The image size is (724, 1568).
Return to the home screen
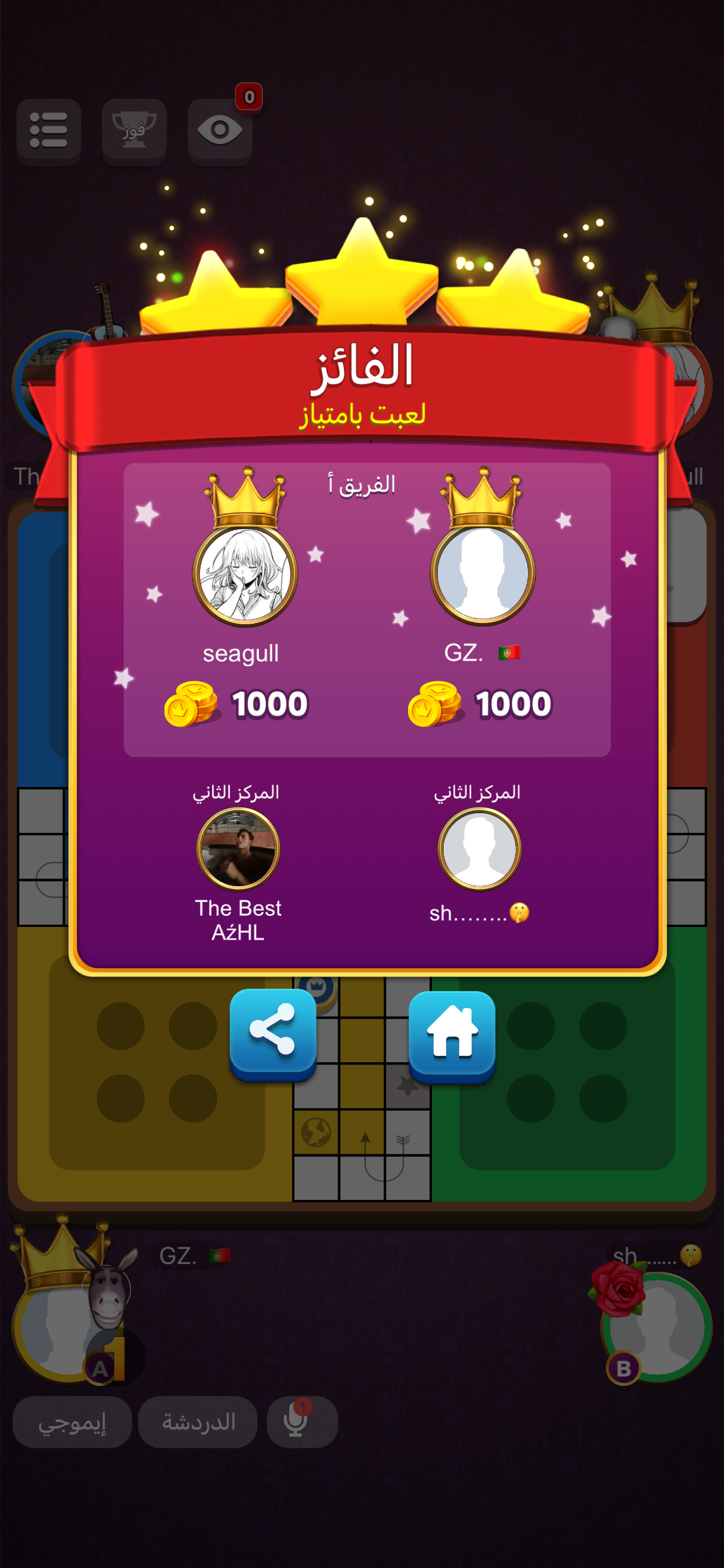[x=451, y=1033]
